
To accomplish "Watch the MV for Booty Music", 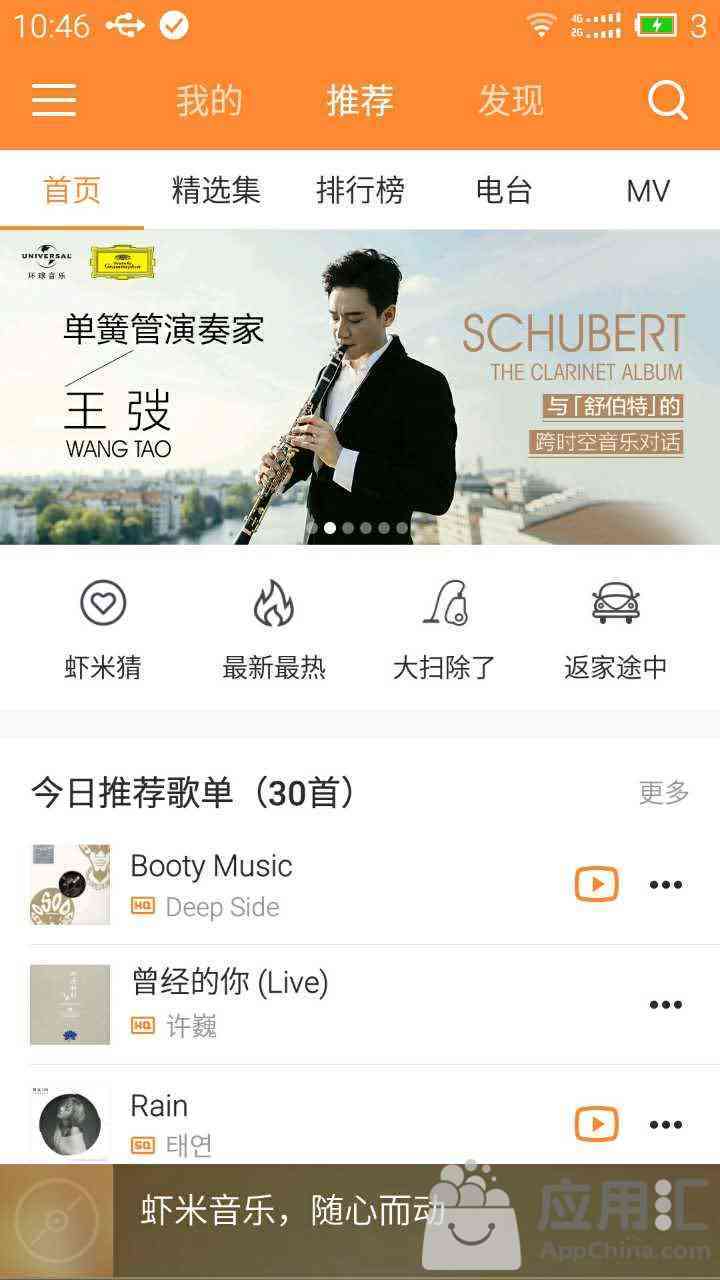I will pyautogui.click(x=596, y=884).
